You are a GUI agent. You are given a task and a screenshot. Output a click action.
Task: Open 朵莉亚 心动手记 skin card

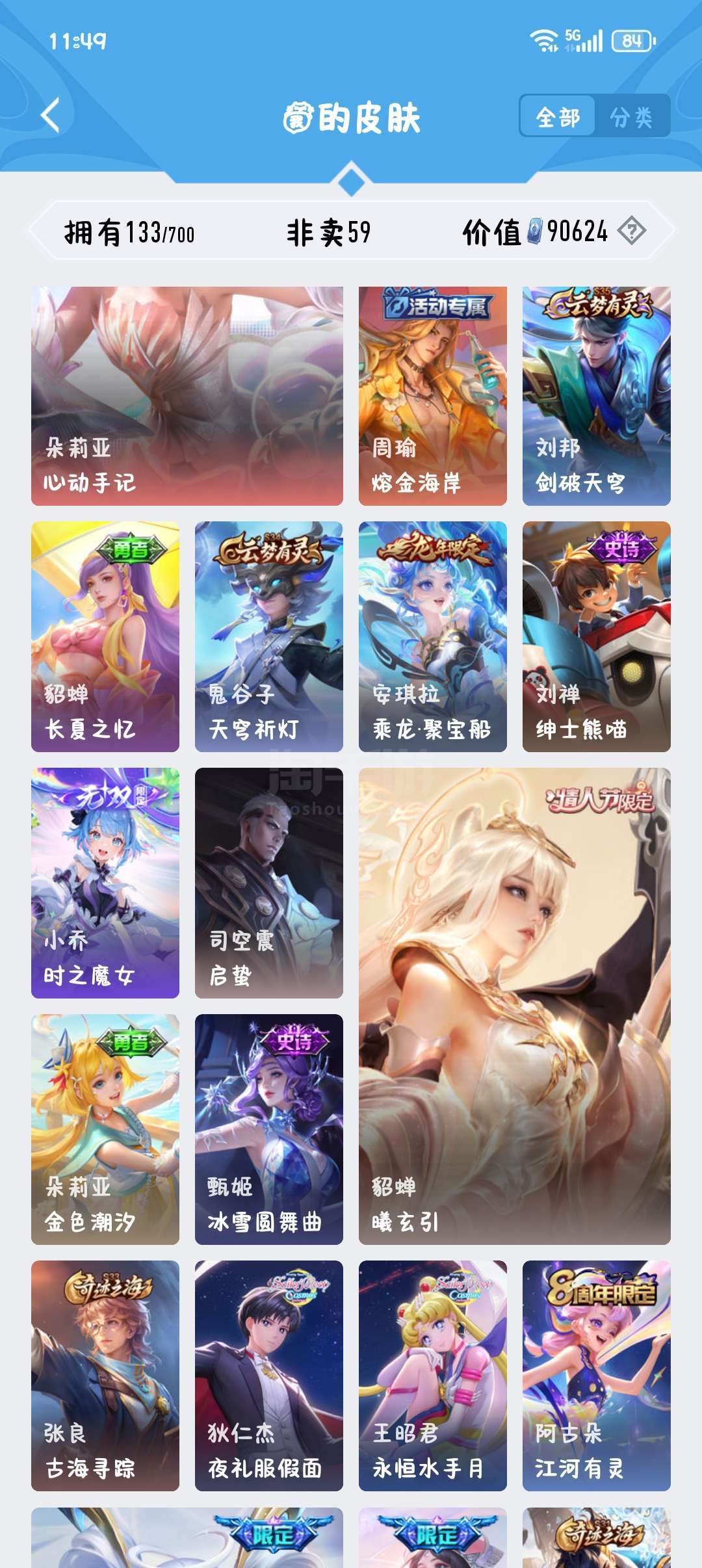(187, 396)
